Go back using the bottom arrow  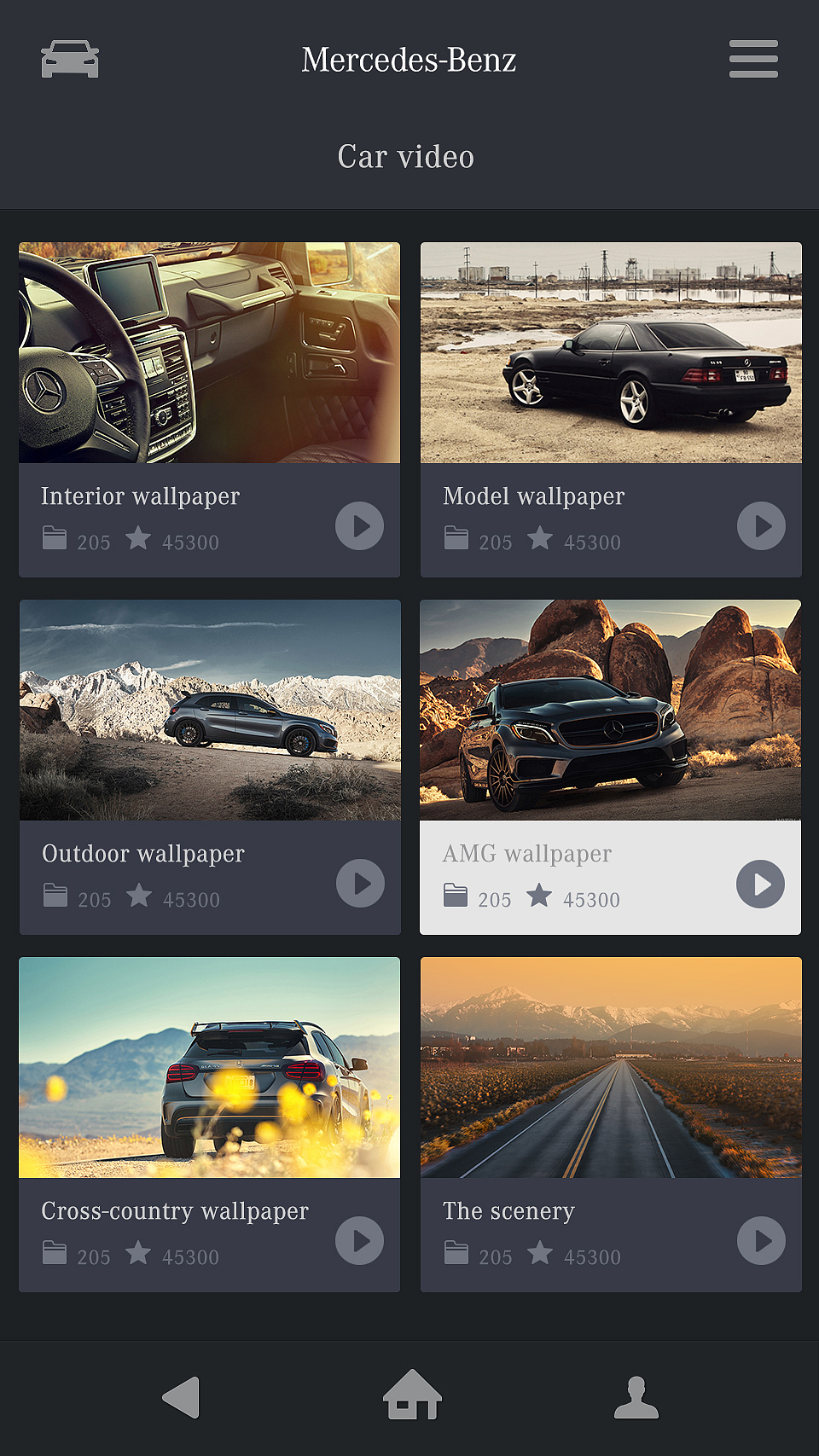[182, 1397]
